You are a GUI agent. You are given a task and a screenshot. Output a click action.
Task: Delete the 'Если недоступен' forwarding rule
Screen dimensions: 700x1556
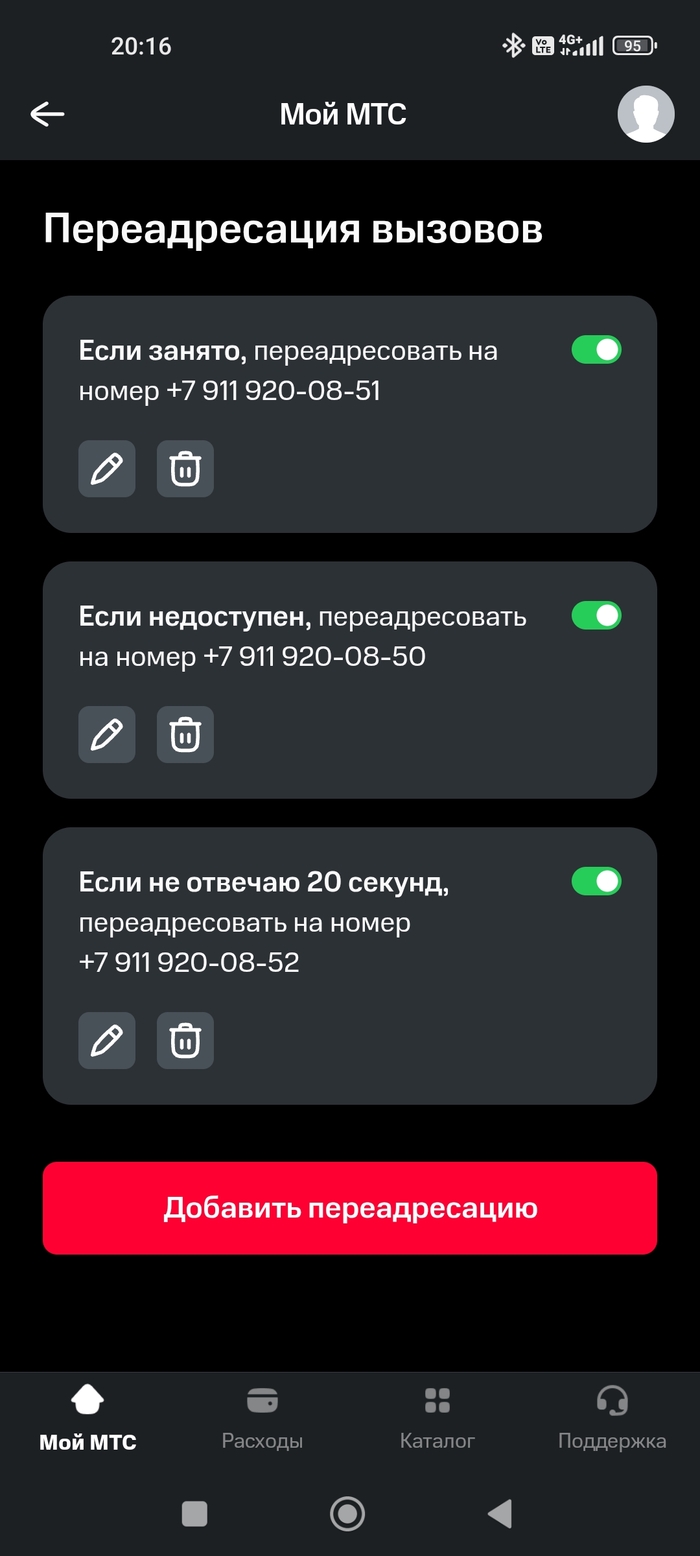click(x=185, y=735)
